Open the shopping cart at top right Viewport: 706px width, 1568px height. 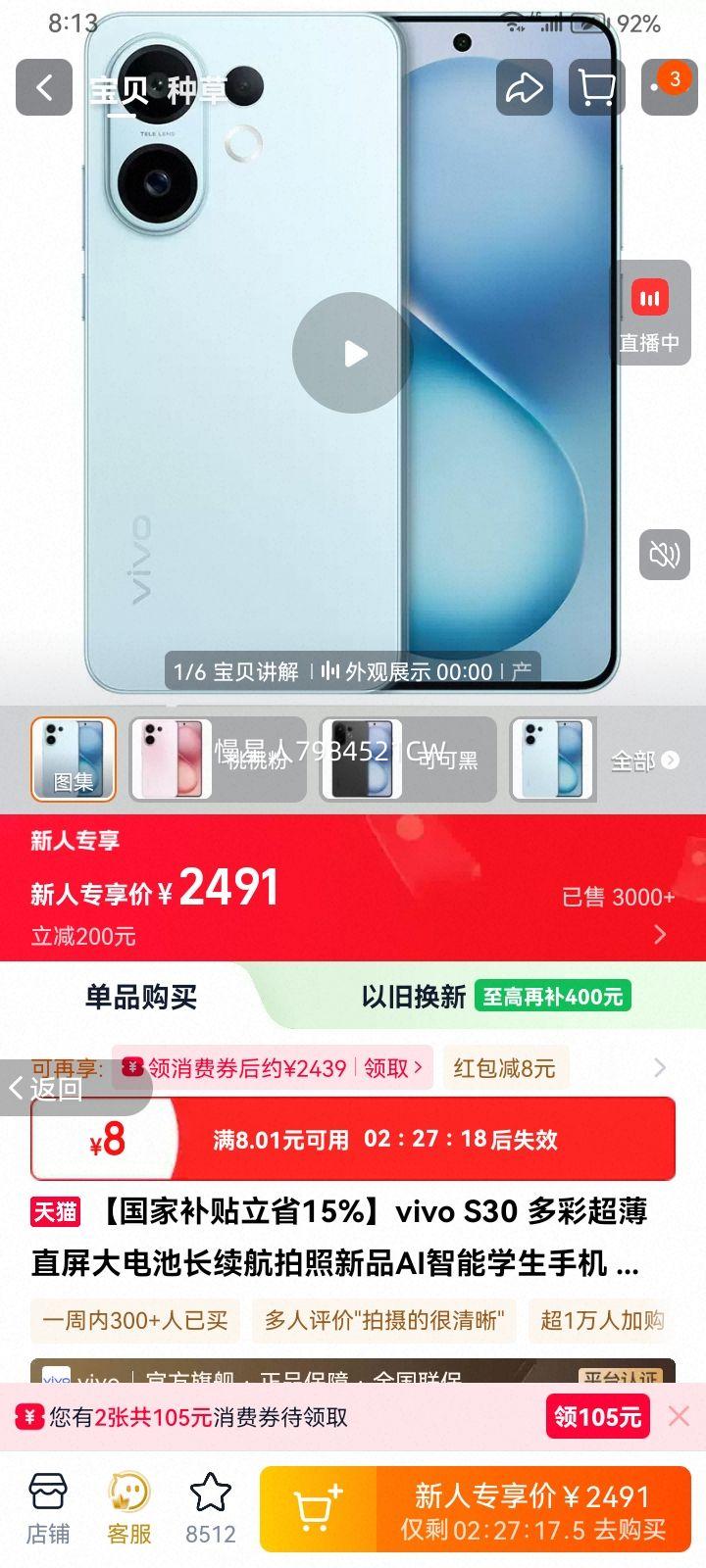(x=595, y=87)
